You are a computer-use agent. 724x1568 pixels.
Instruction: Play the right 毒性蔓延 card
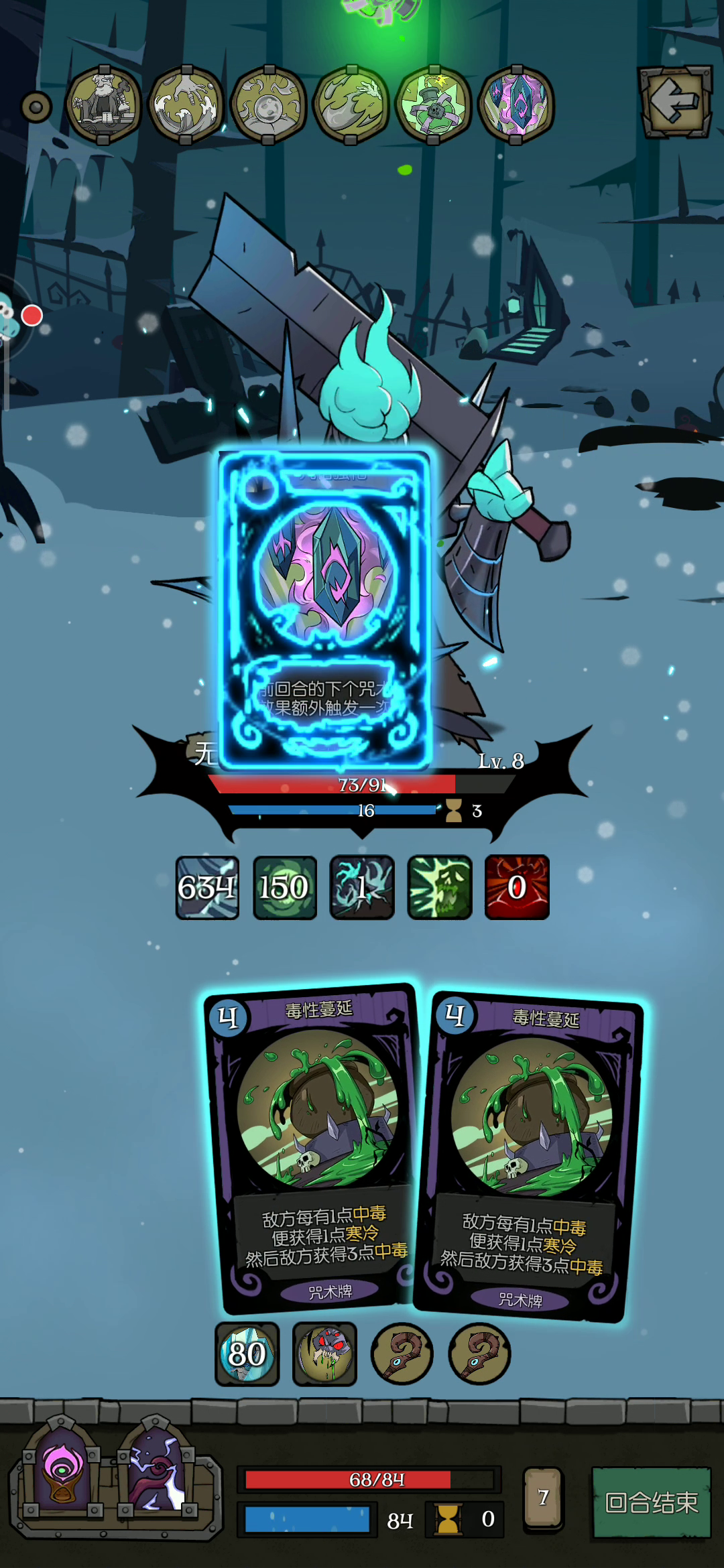pyautogui.click(x=530, y=1157)
